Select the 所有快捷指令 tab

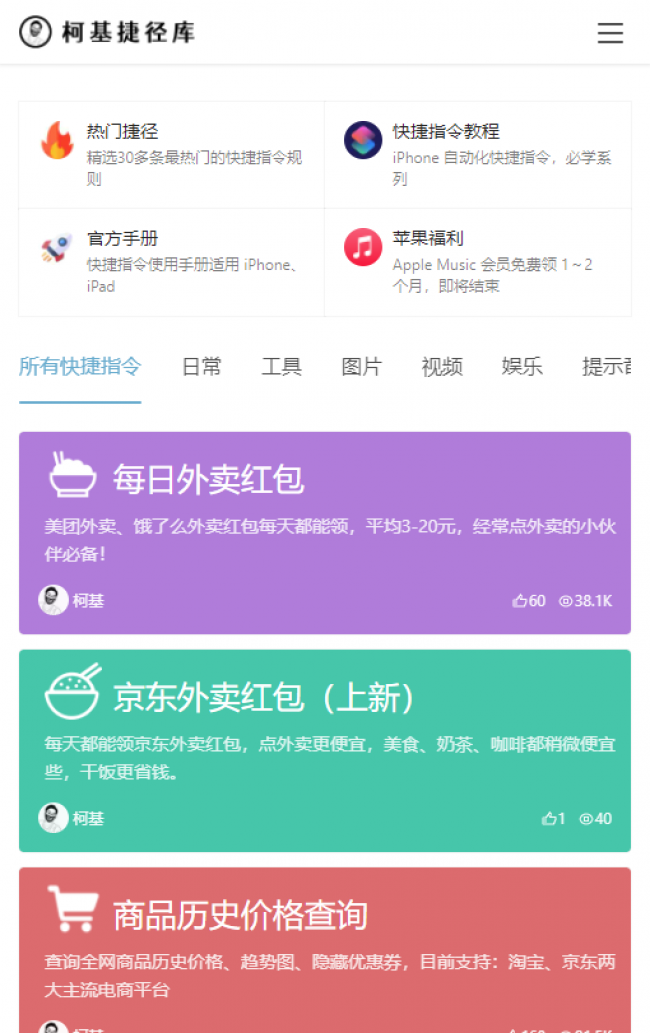click(x=80, y=367)
